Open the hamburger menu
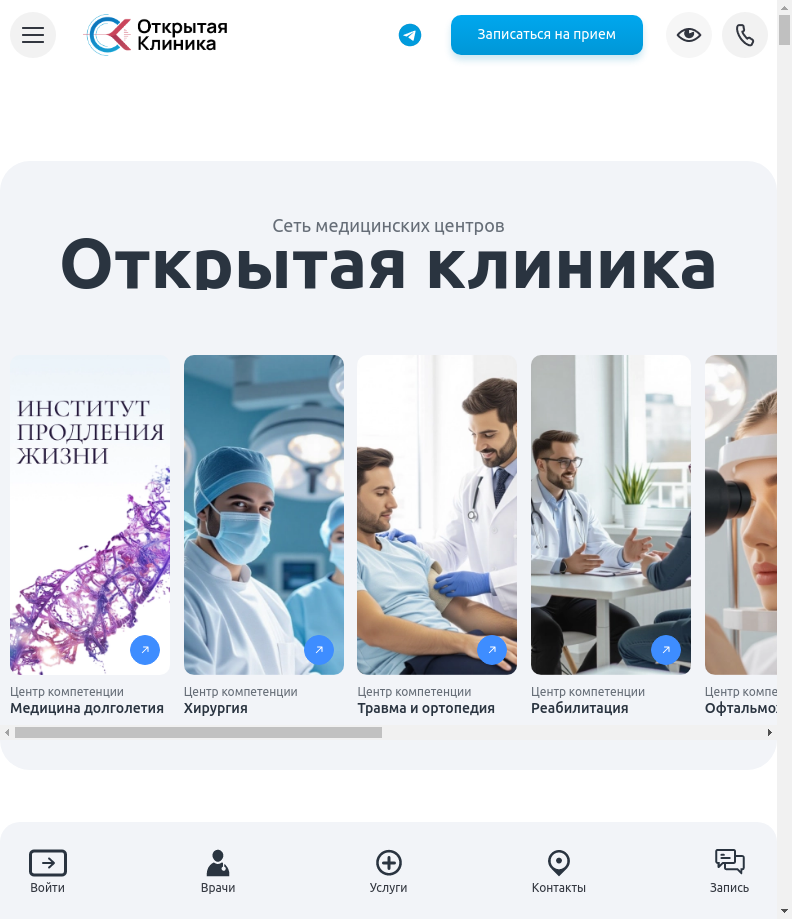The height and width of the screenshot is (919, 792). coord(33,35)
